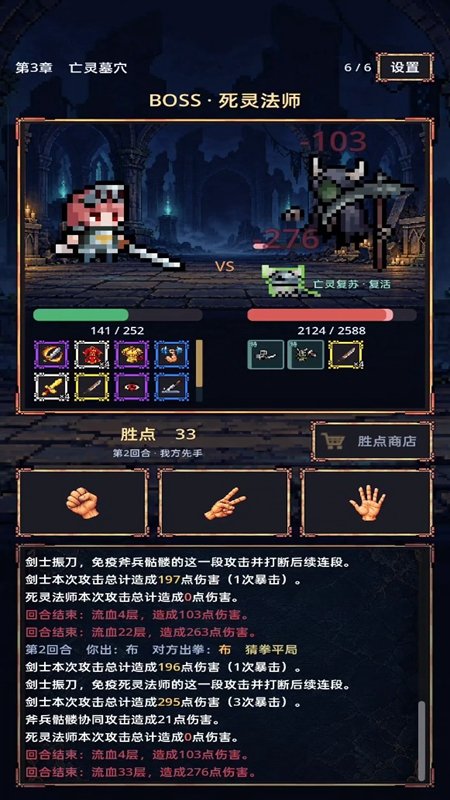450x800 pixels.
Task: Inspect the red eye skill icon
Action: pos(132,387)
